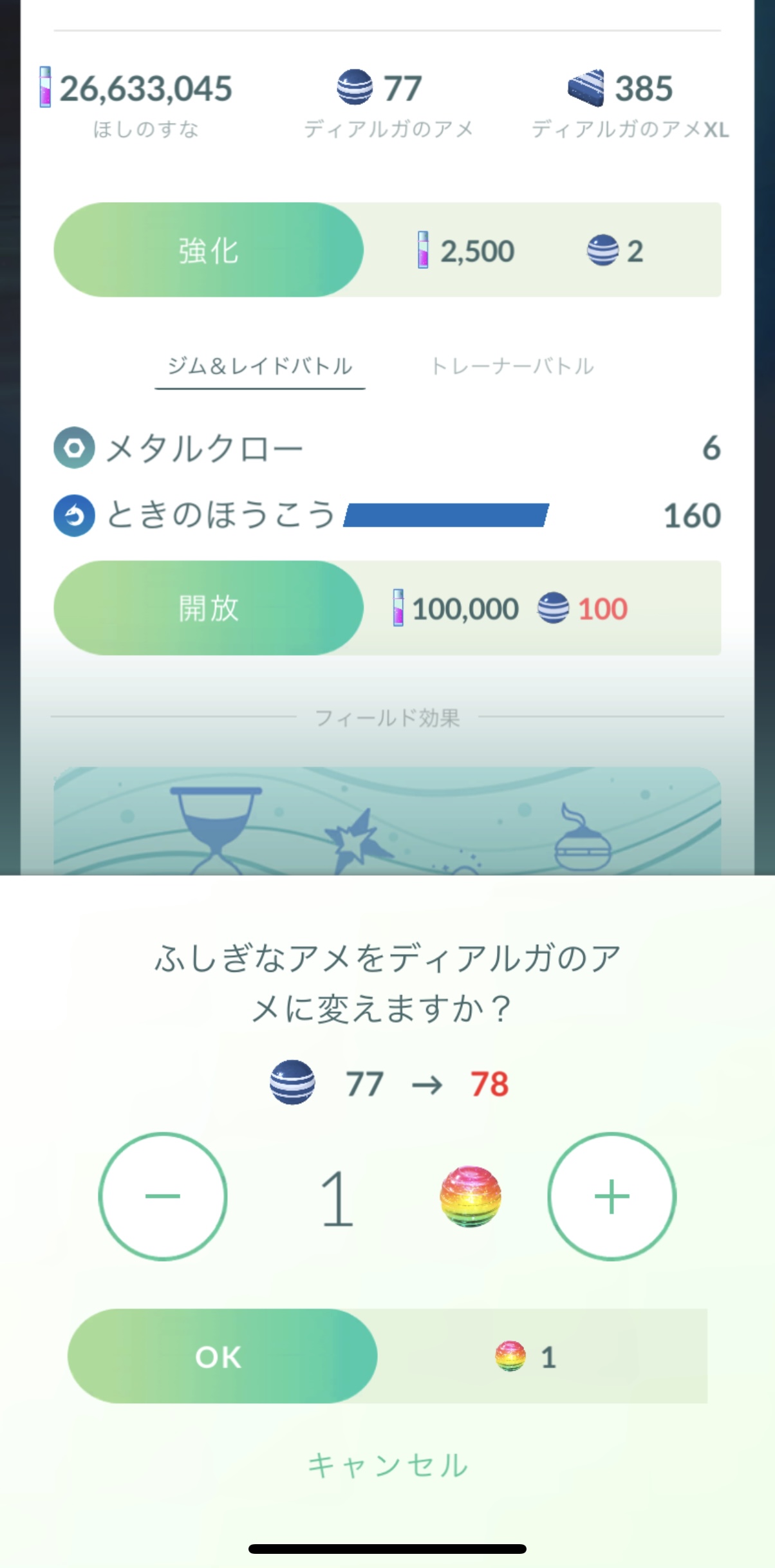The image size is (775, 1568).
Task: Dismiss the dialog via キャンセル
Action: (x=387, y=1465)
